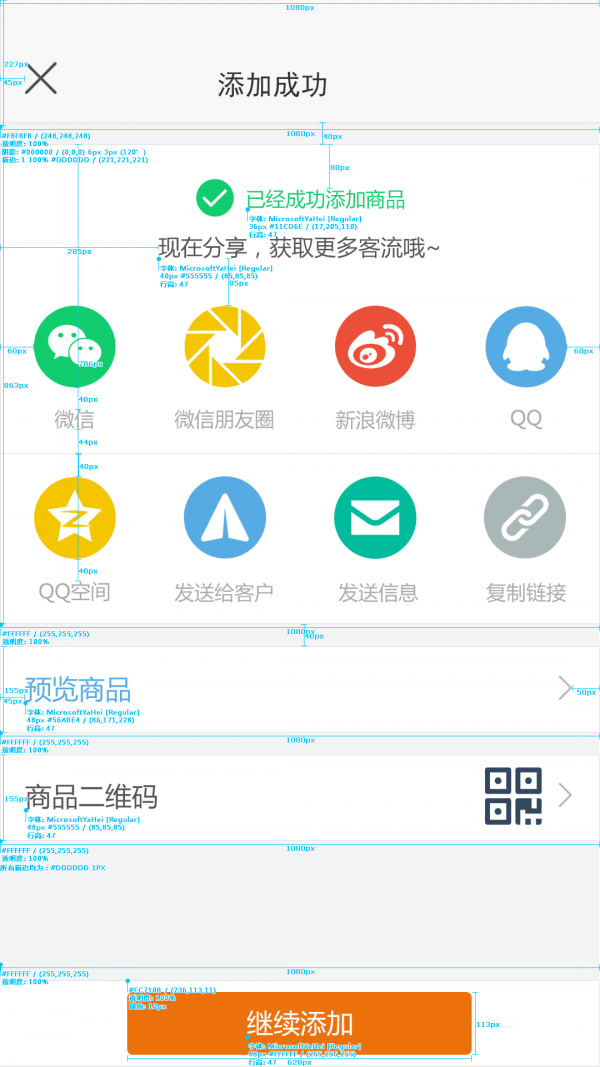The height and width of the screenshot is (1067, 600).
Task: Close the 添加成功 page
Action: 41,78
